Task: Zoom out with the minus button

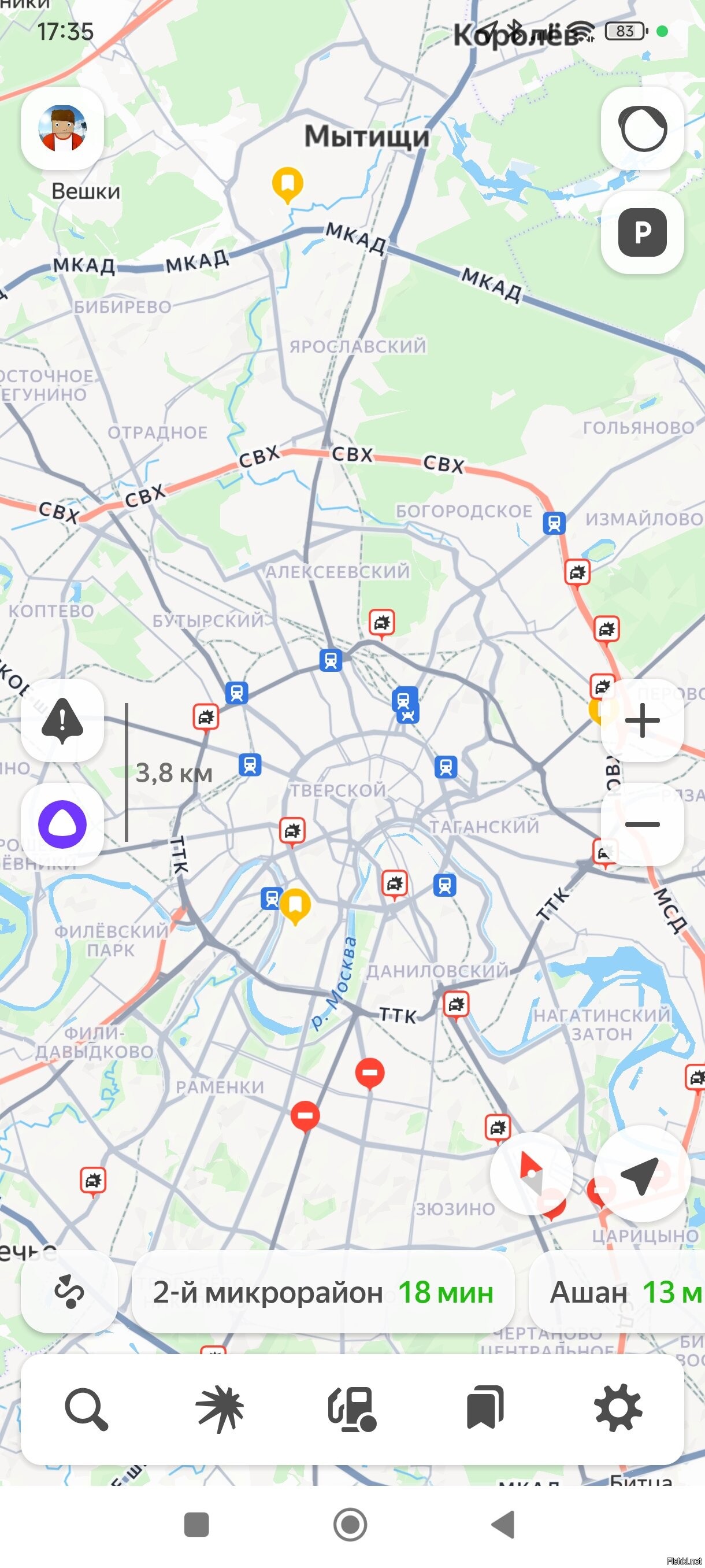Action: coord(643,824)
